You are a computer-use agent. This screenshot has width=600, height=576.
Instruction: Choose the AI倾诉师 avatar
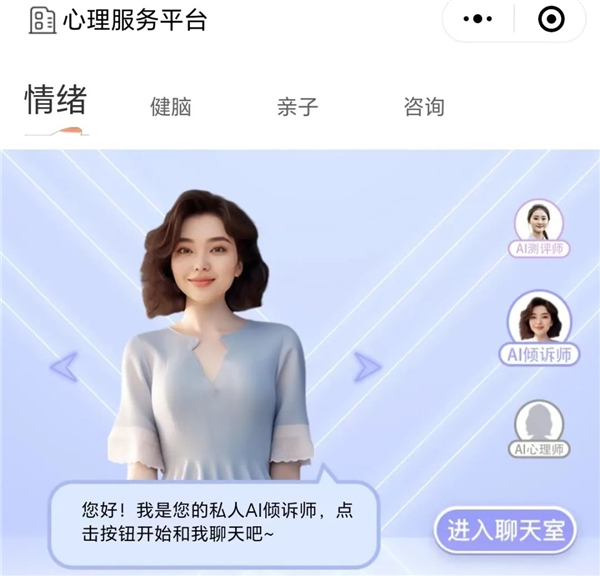point(539,328)
